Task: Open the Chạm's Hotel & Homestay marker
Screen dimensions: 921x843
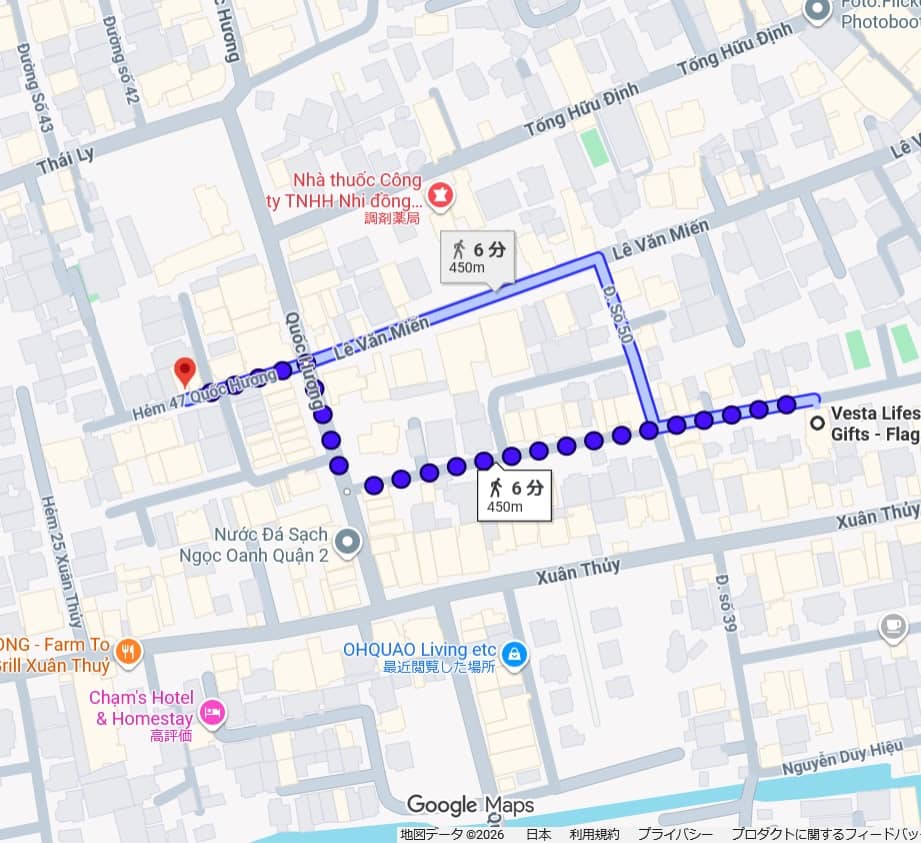Action: [212, 712]
